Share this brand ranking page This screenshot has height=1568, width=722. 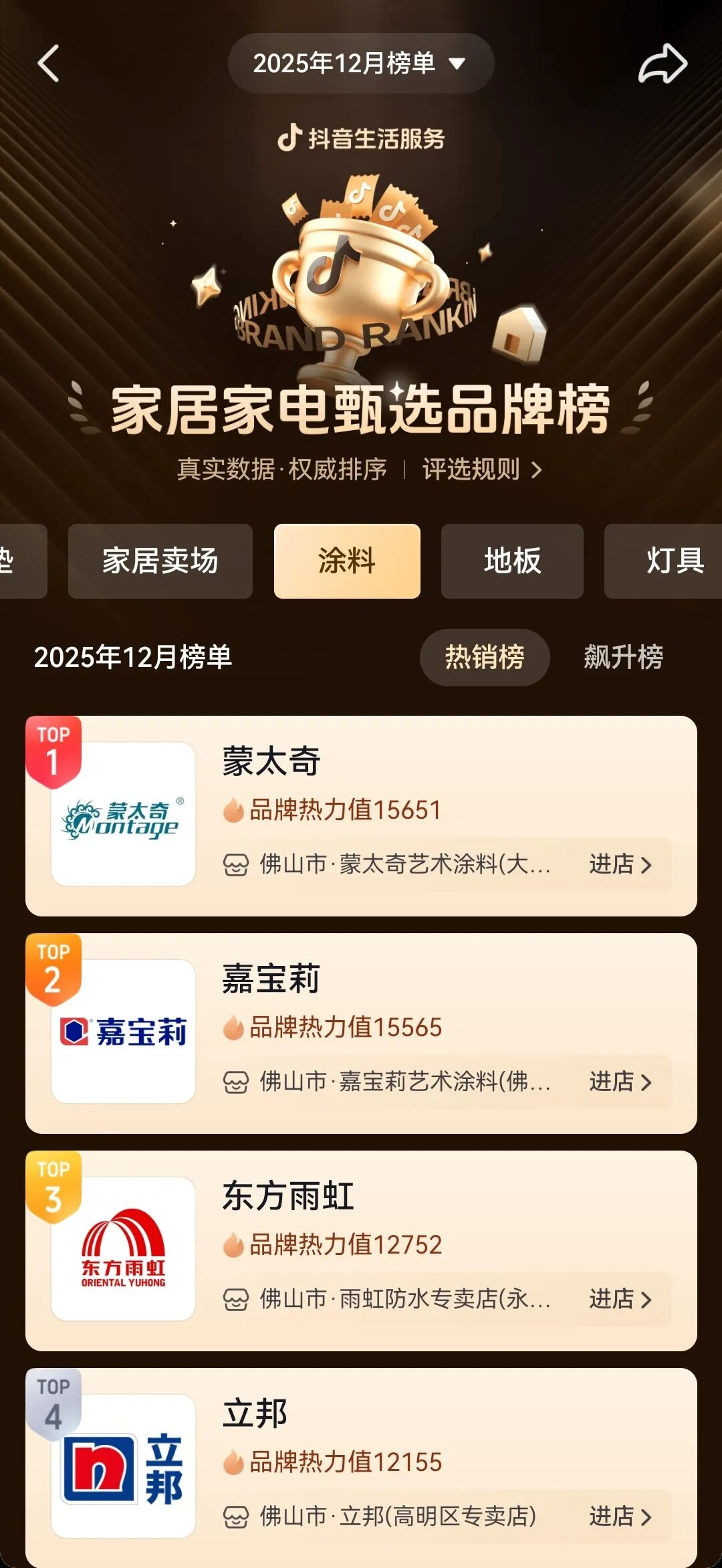(662, 64)
